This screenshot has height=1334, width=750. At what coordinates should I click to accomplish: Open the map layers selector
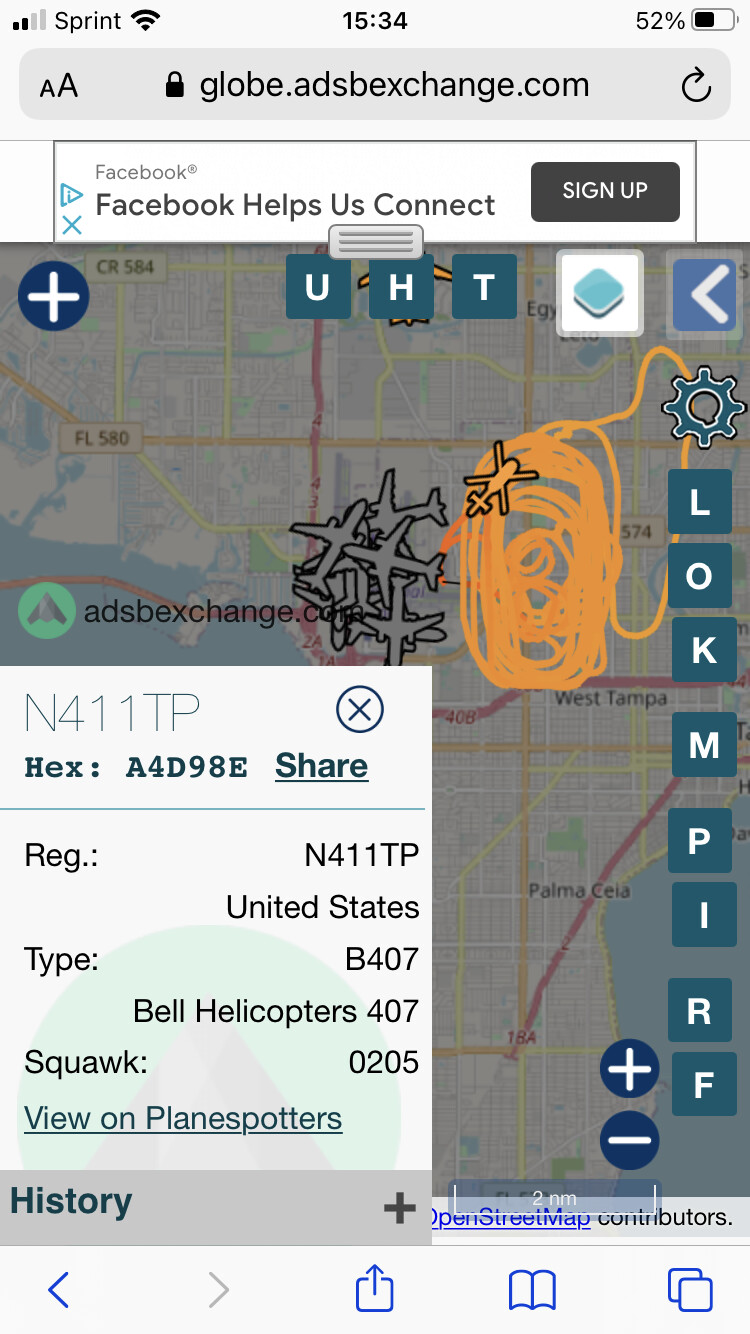[x=599, y=291]
